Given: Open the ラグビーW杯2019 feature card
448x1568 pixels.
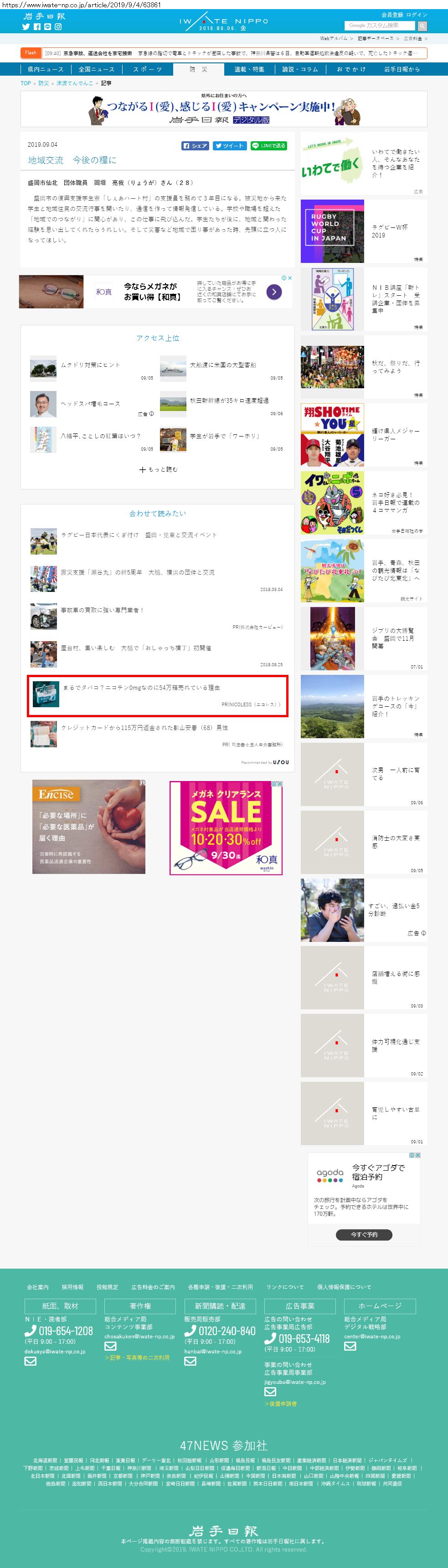Looking at the screenshot, I should 363,231.
